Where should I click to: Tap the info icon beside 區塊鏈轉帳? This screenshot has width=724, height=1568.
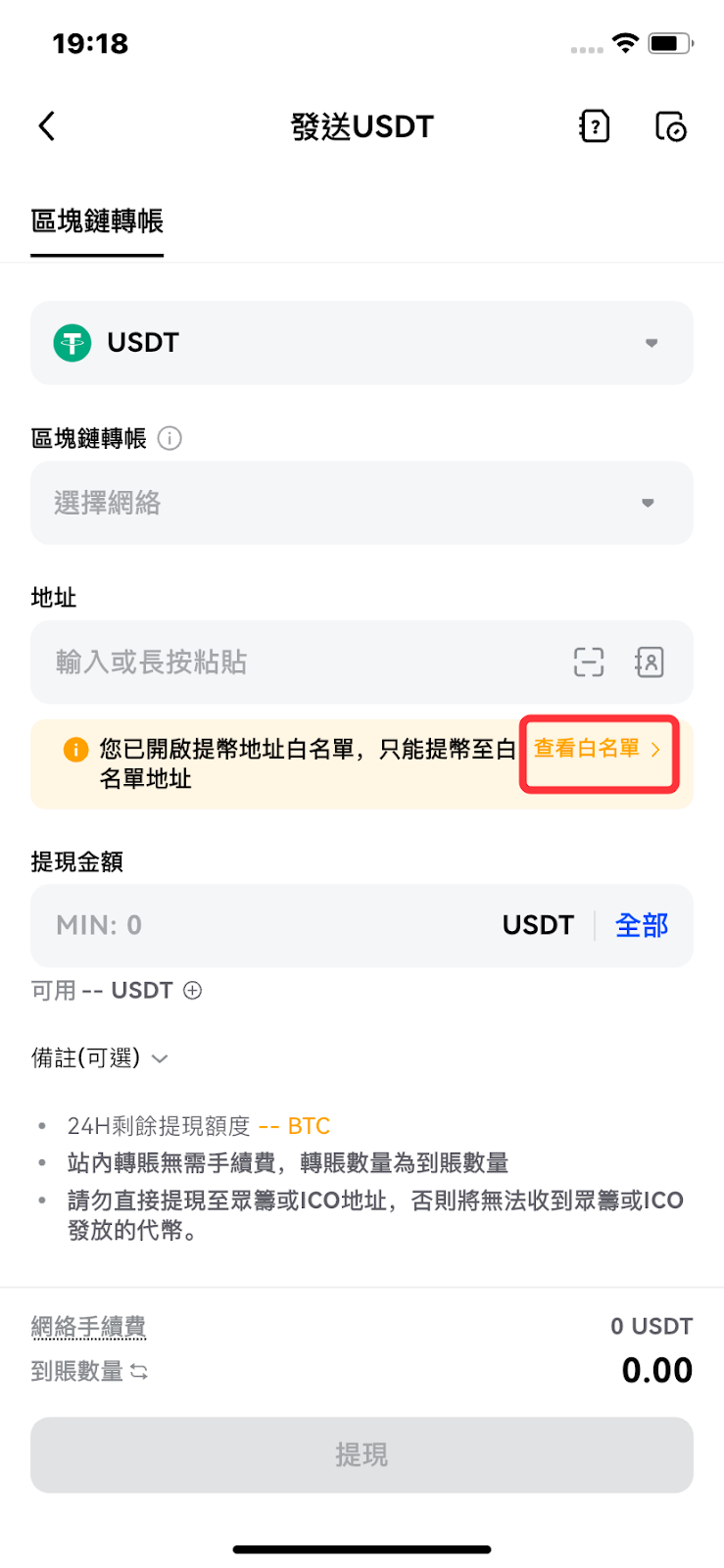pyautogui.click(x=169, y=438)
